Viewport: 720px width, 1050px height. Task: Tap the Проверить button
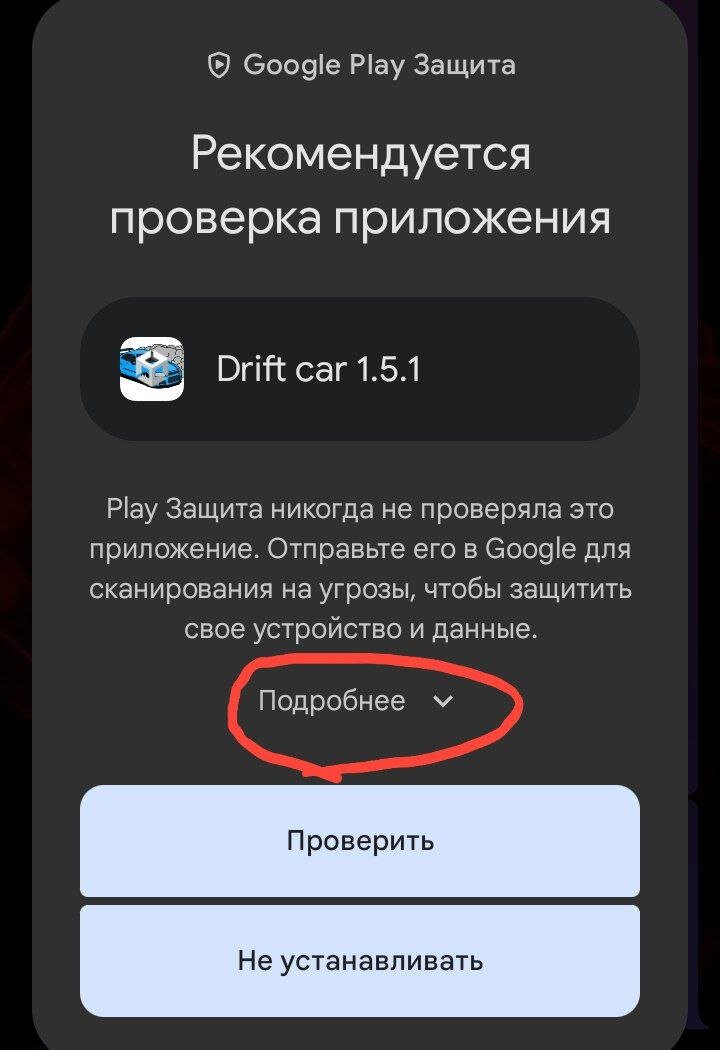coord(360,840)
